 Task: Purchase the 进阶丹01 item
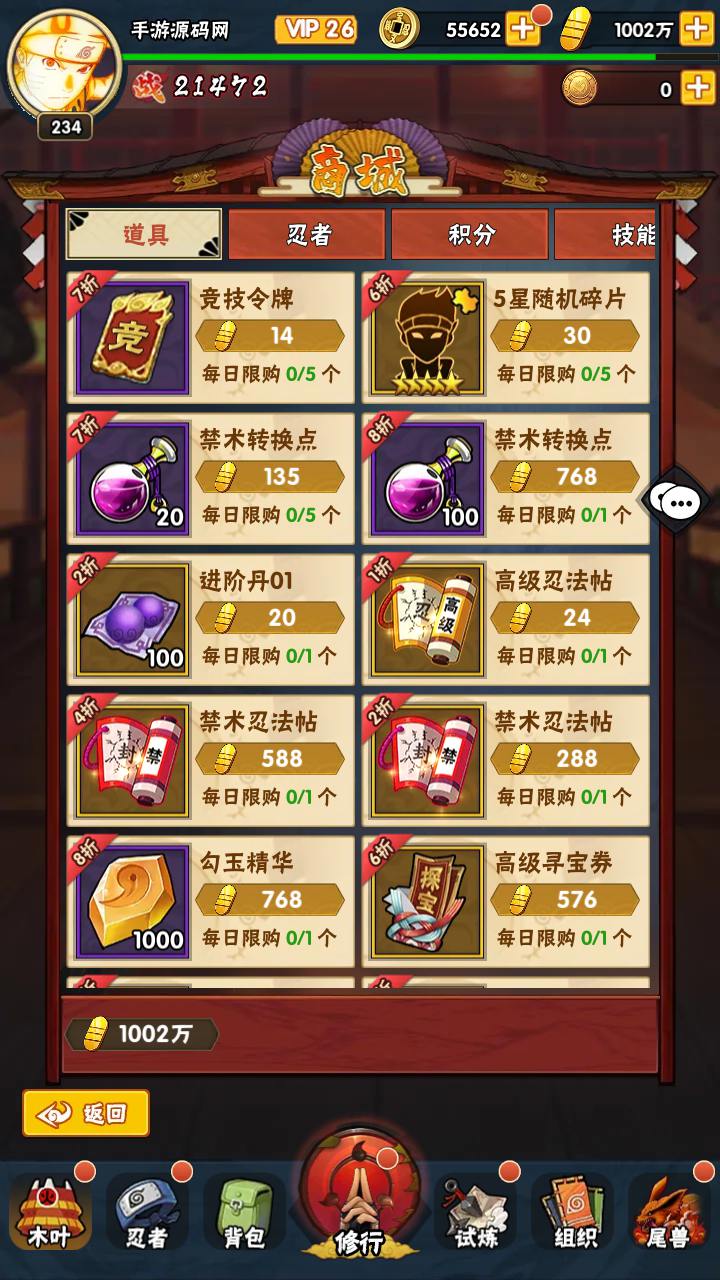pos(210,619)
